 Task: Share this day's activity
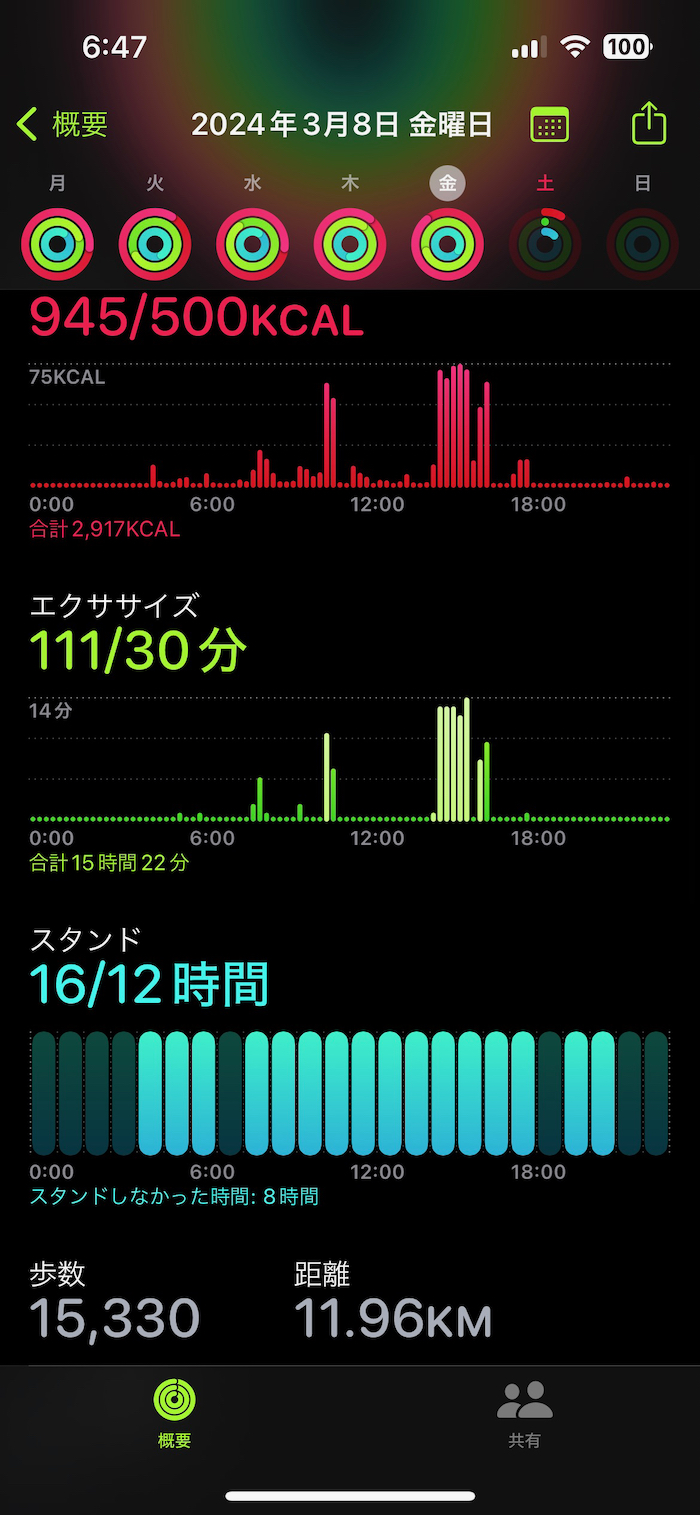tap(649, 125)
